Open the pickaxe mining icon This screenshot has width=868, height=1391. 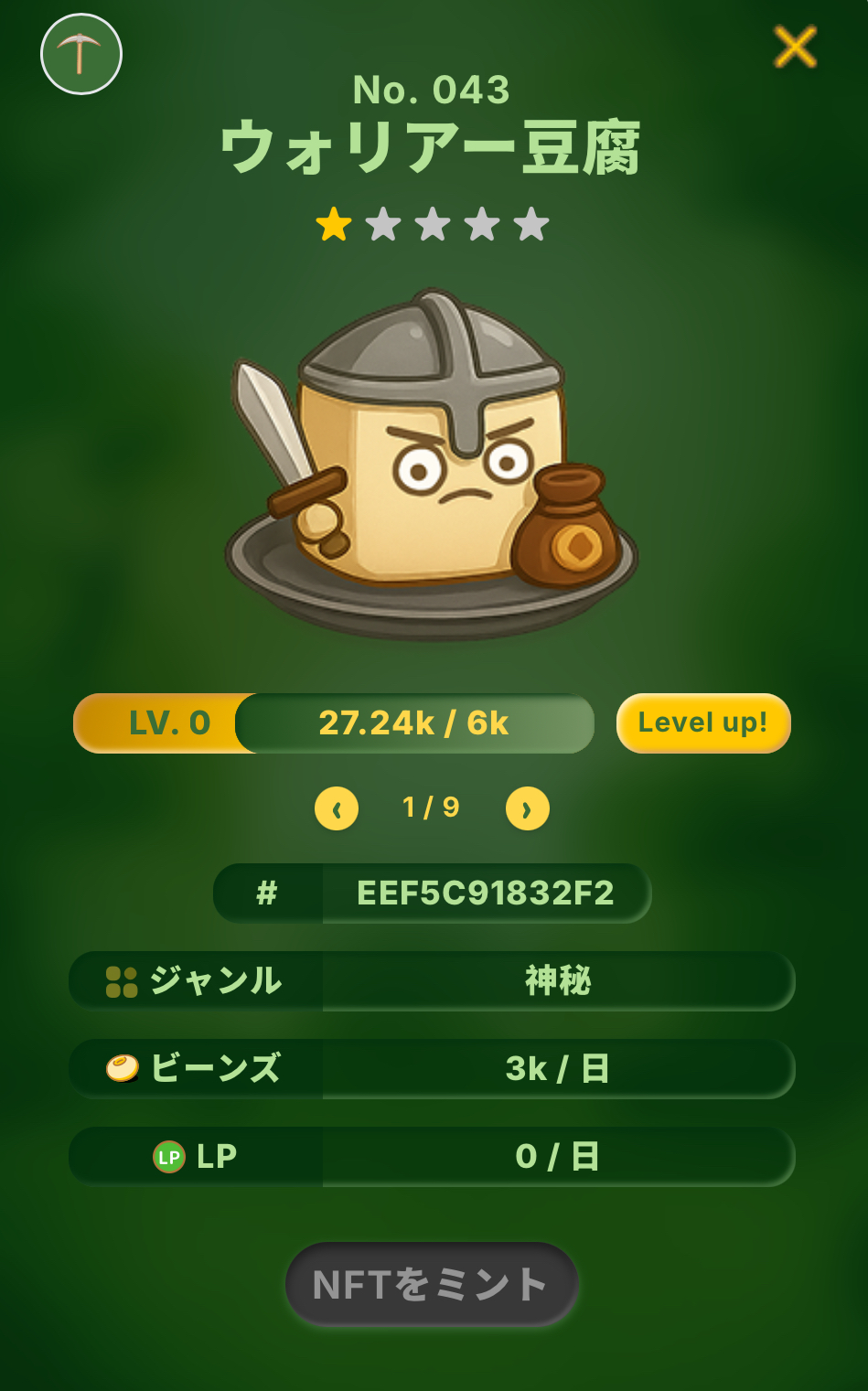click(x=81, y=54)
